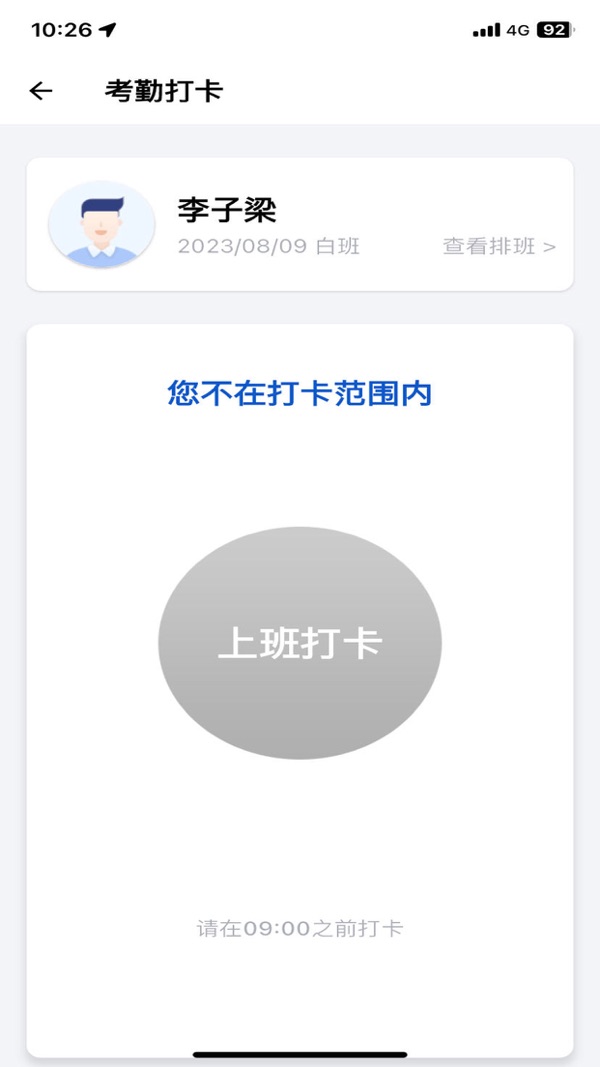Image resolution: width=600 pixels, height=1067 pixels.
Task: Open the 查看排班 schedule link
Action: pos(499,246)
